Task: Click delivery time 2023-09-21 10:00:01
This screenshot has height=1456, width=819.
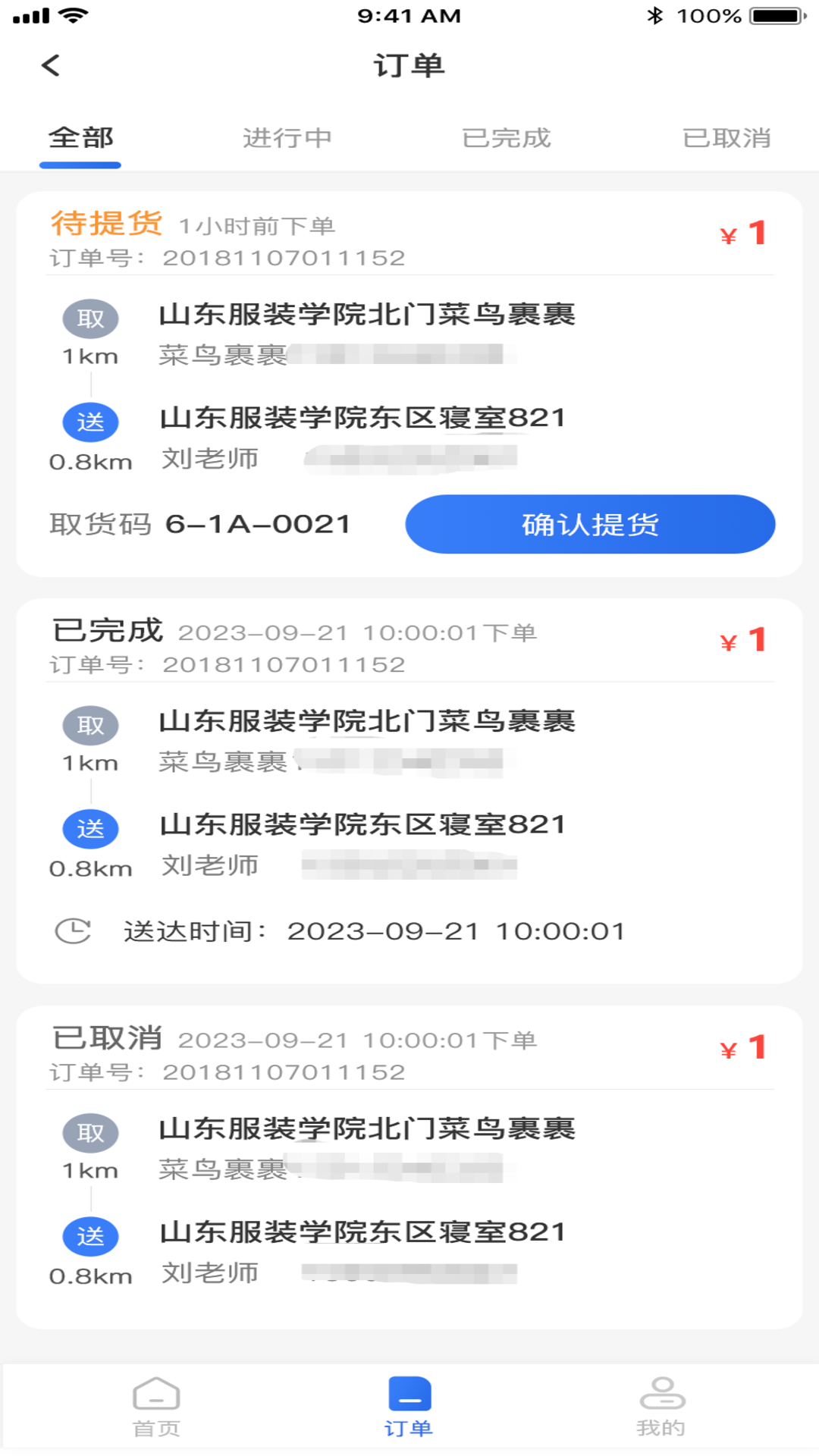Action: pos(458,928)
